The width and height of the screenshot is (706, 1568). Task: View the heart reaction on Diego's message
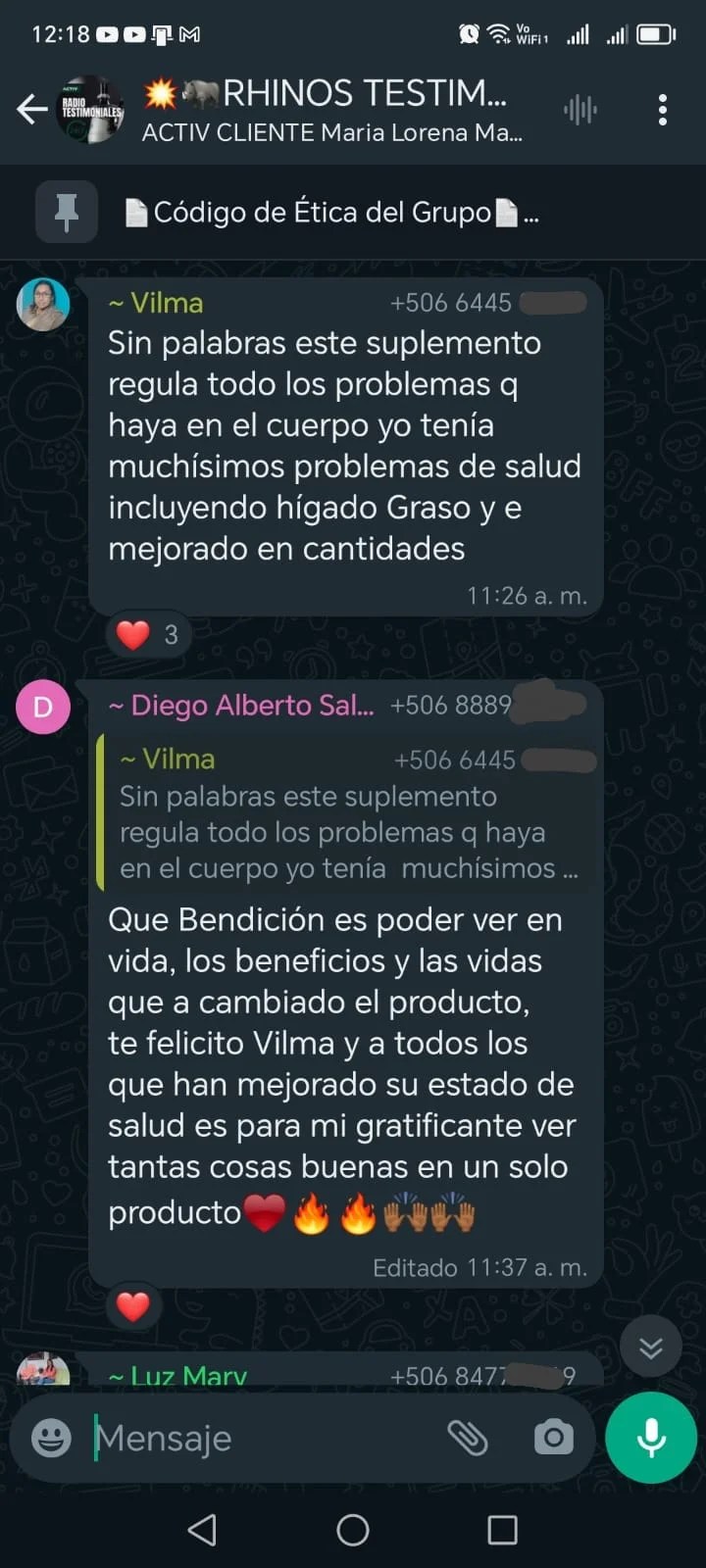[x=133, y=1306]
